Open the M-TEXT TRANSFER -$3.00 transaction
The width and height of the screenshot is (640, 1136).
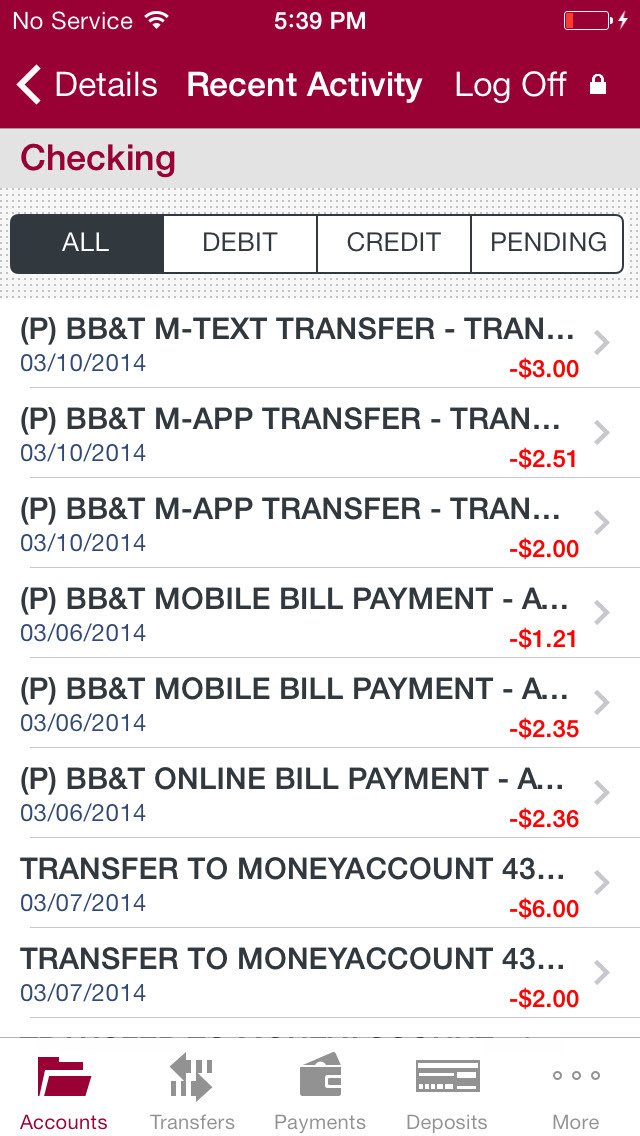[320, 343]
